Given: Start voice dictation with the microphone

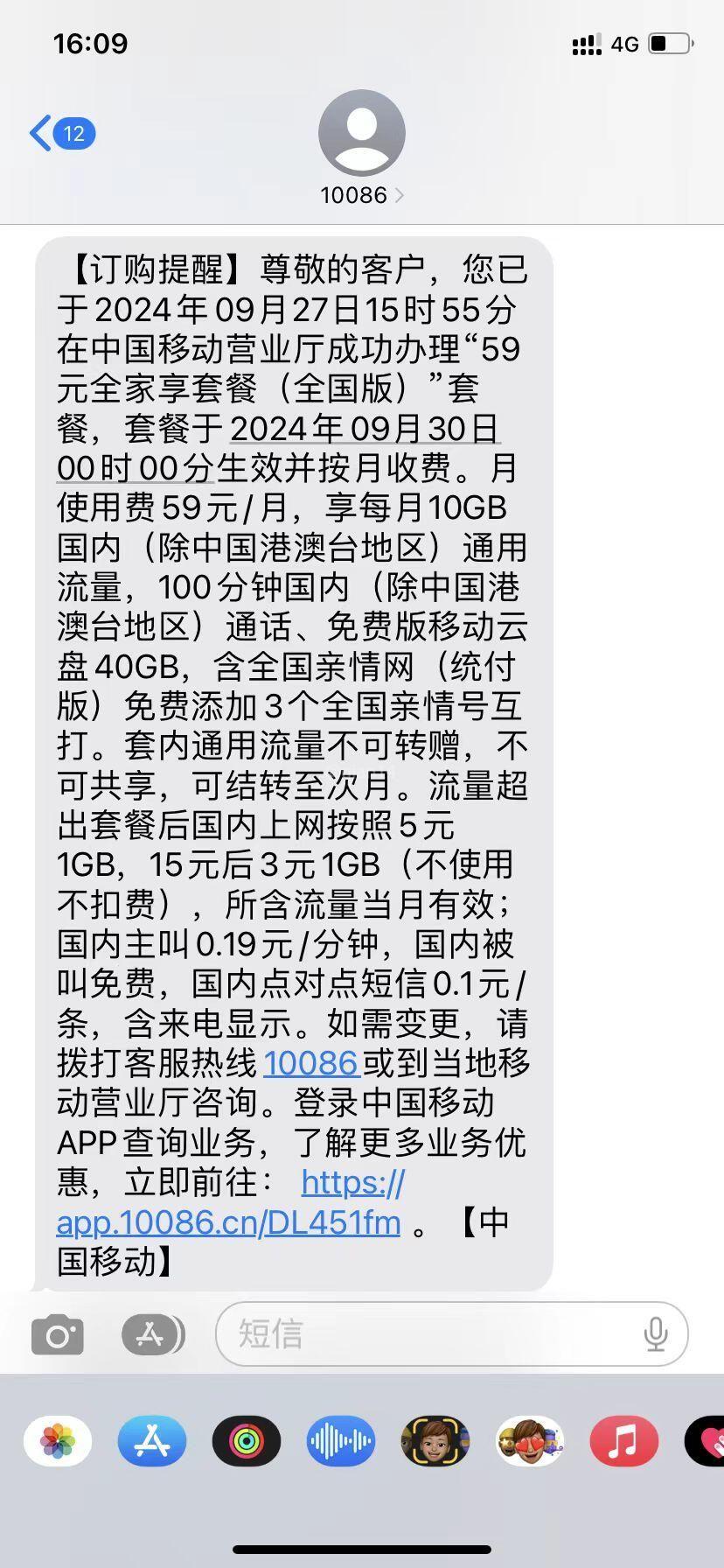Looking at the screenshot, I should 655,1334.
